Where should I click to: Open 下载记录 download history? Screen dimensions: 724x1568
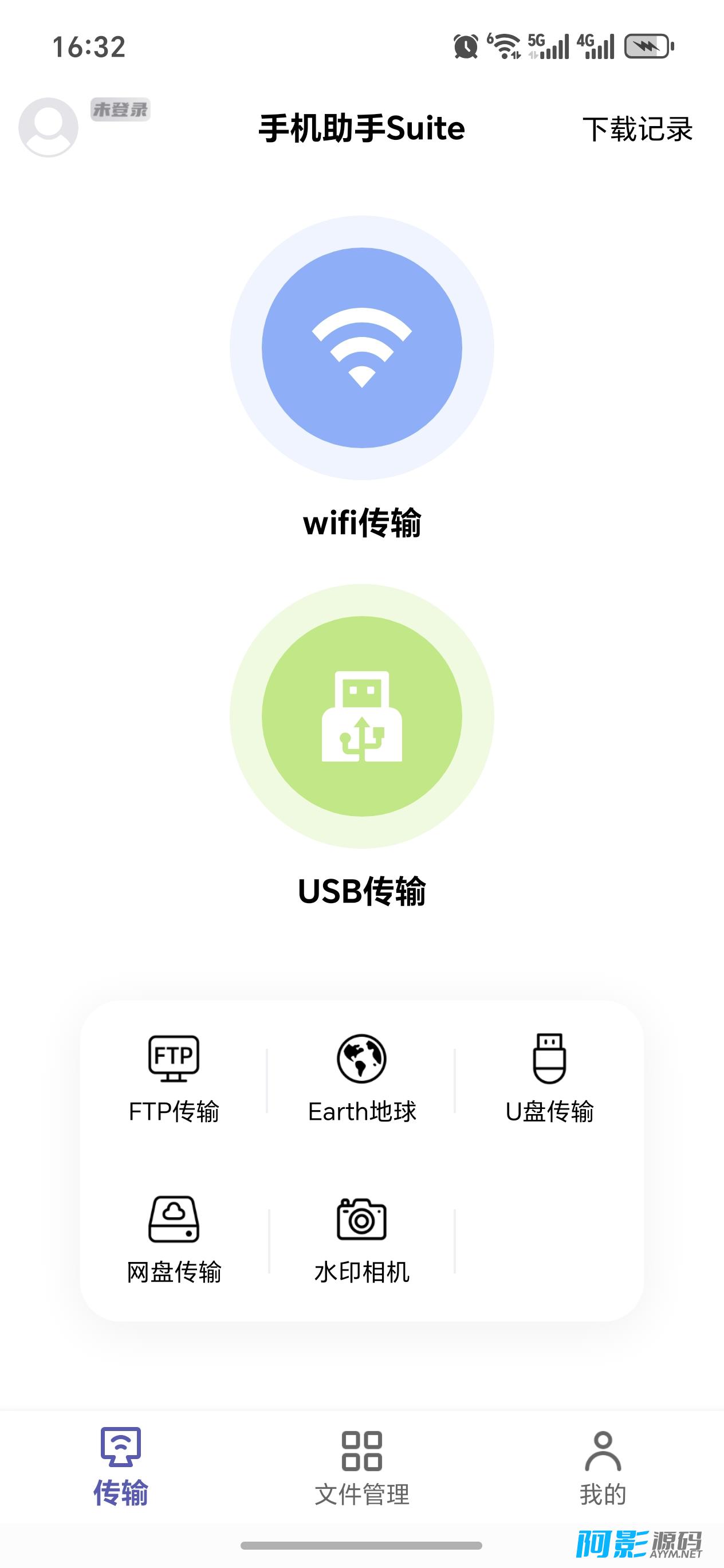[637, 129]
